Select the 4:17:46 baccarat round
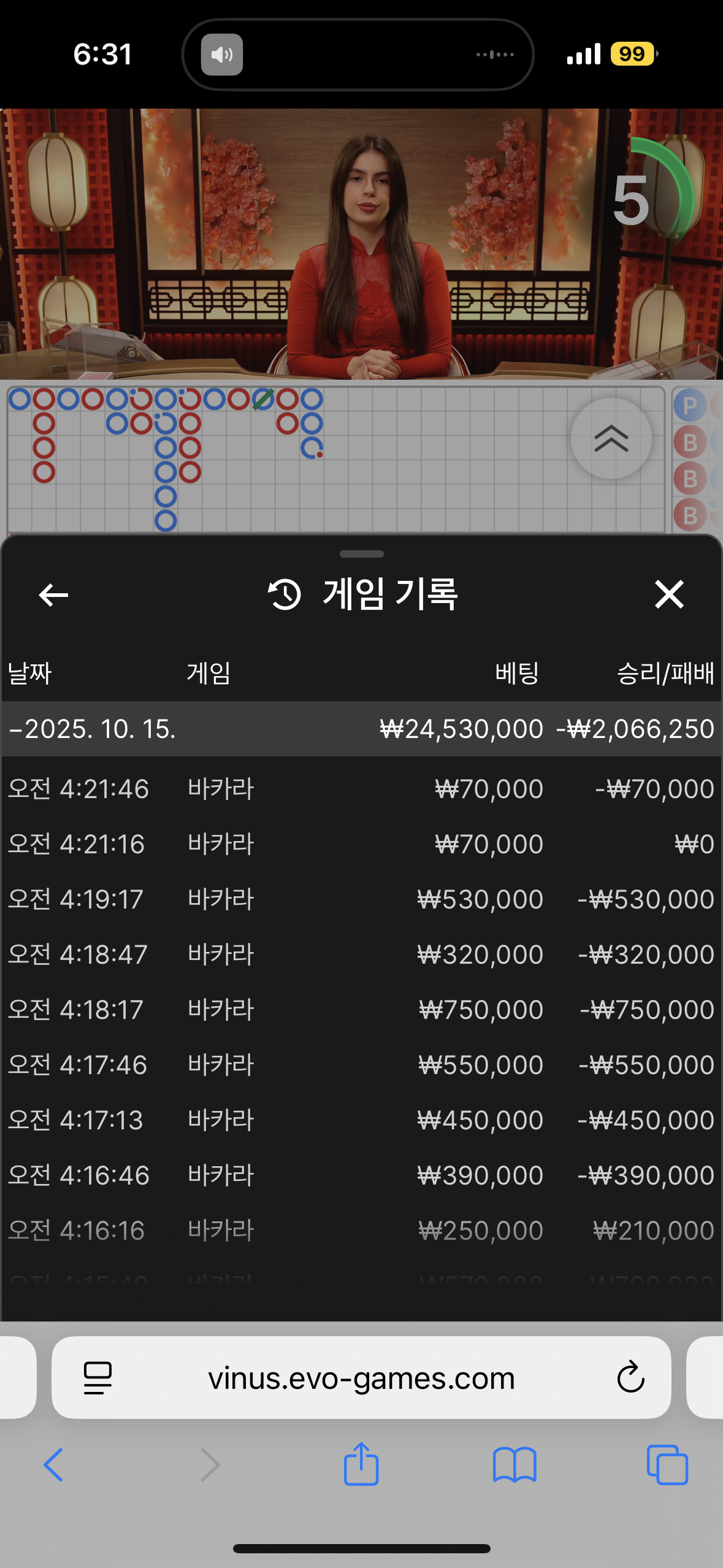723x1568 pixels. pyautogui.click(x=361, y=1065)
